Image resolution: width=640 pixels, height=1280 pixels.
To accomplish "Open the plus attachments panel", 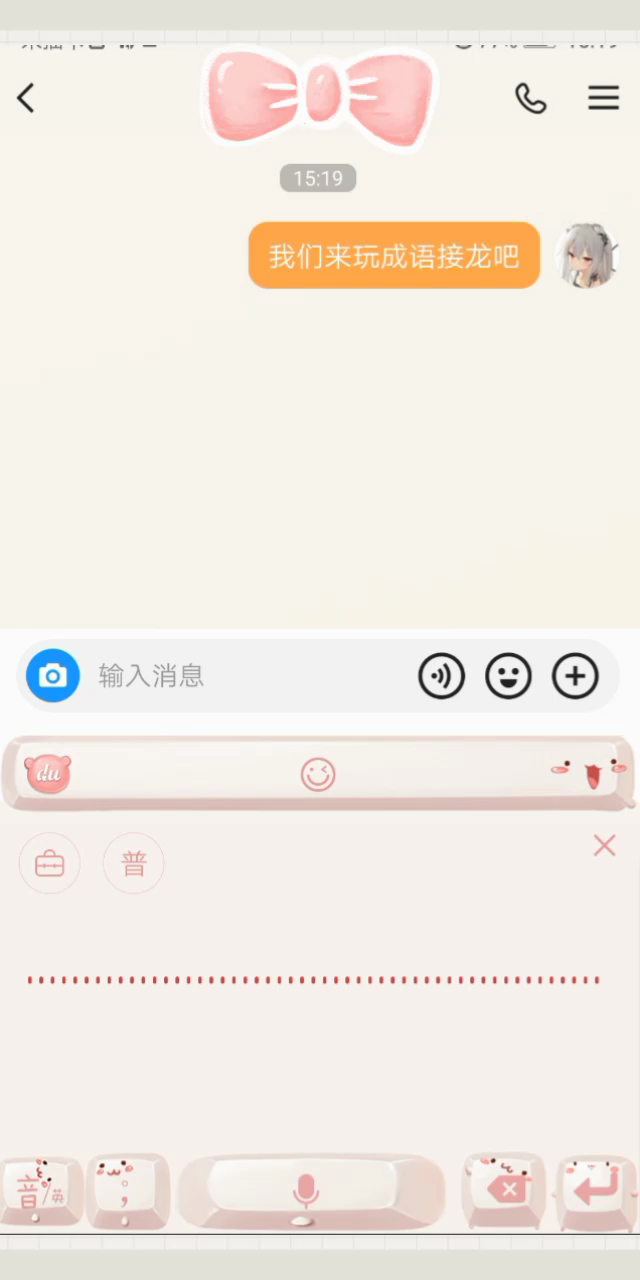I will 575,676.
